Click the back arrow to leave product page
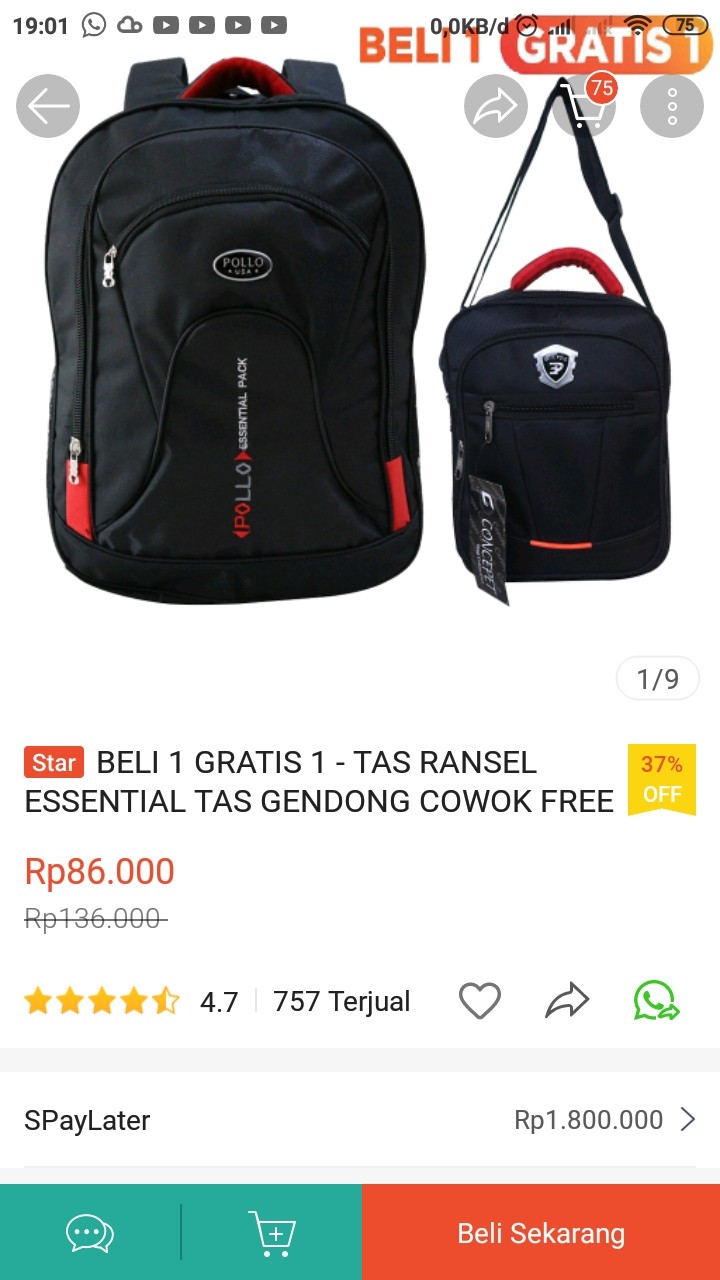 (x=47, y=105)
